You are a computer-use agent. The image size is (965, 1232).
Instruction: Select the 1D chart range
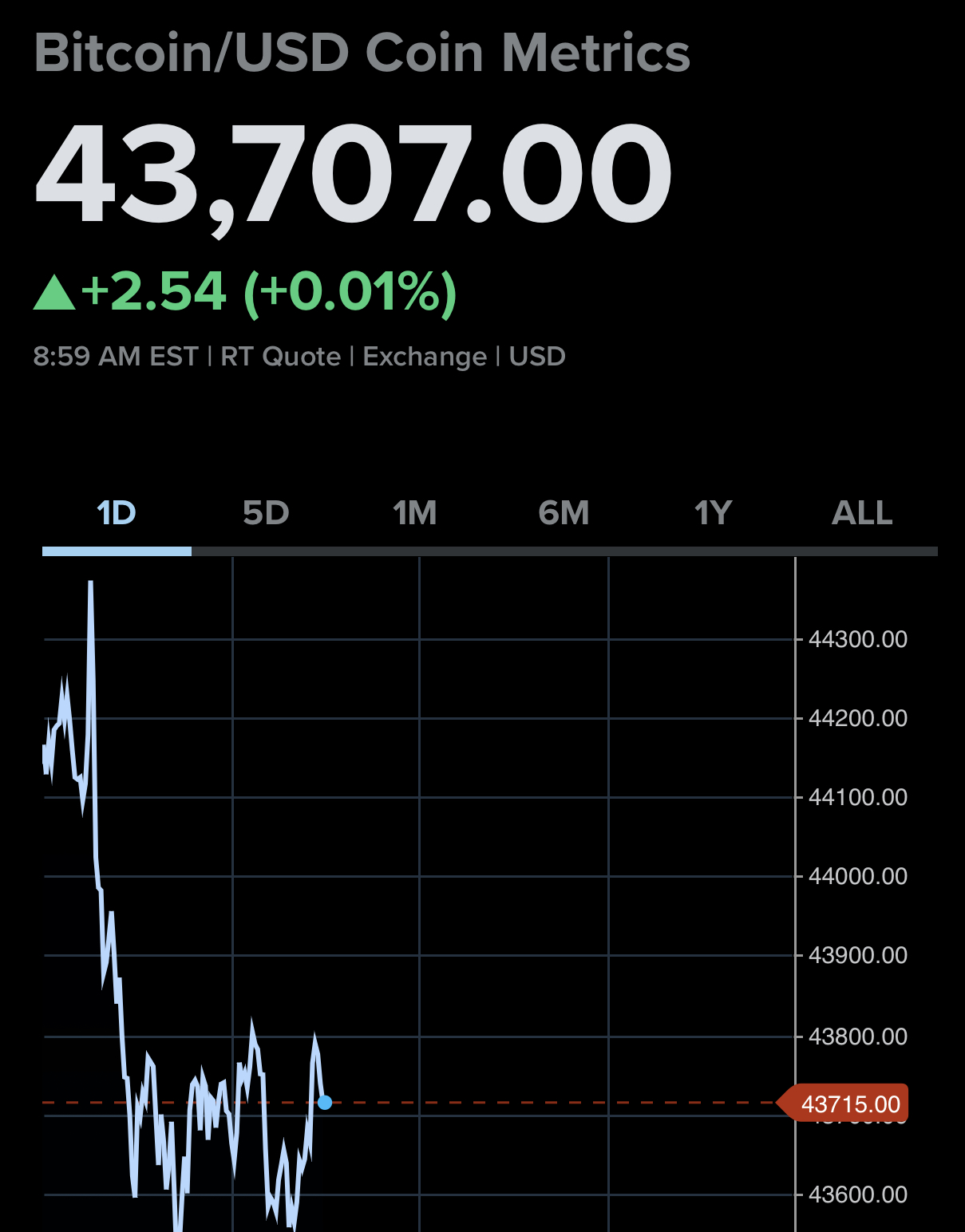click(x=117, y=513)
